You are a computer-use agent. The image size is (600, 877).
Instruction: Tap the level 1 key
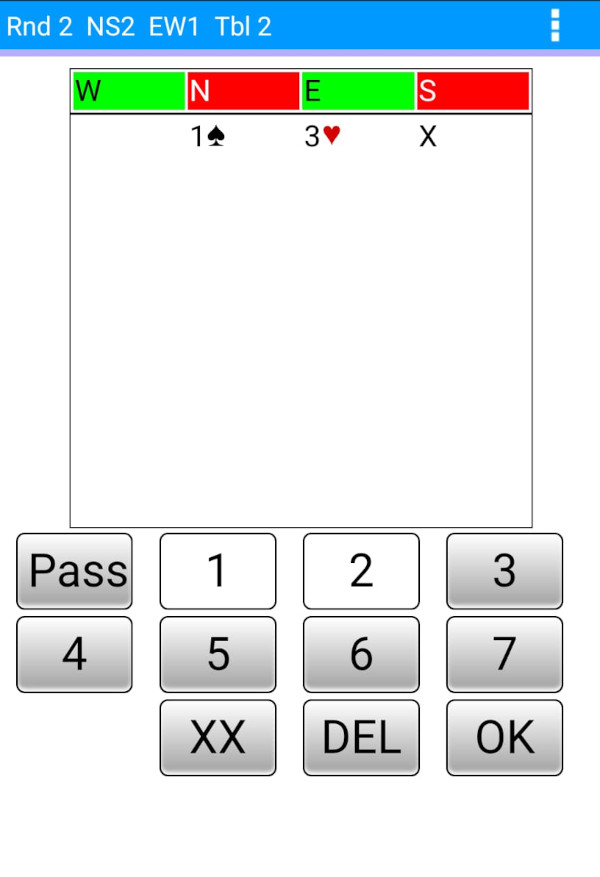pos(218,571)
